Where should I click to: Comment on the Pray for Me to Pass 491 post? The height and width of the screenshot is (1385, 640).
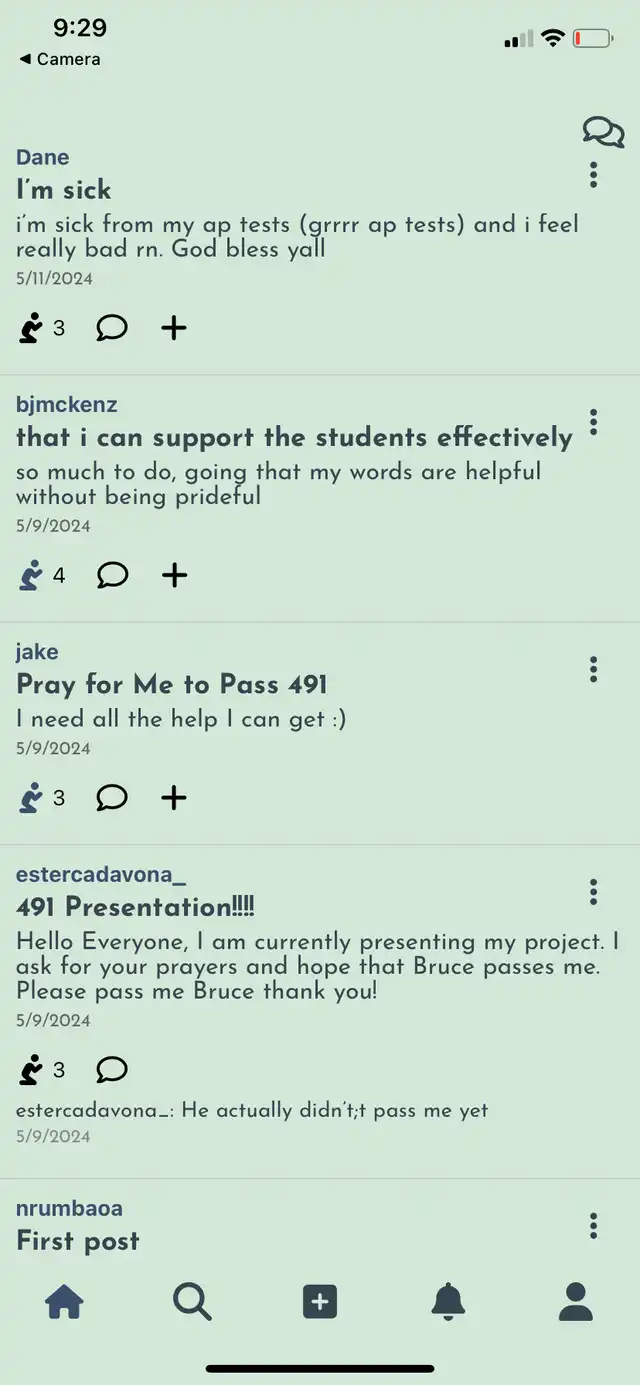pyautogui.click(x=112, y=797)
